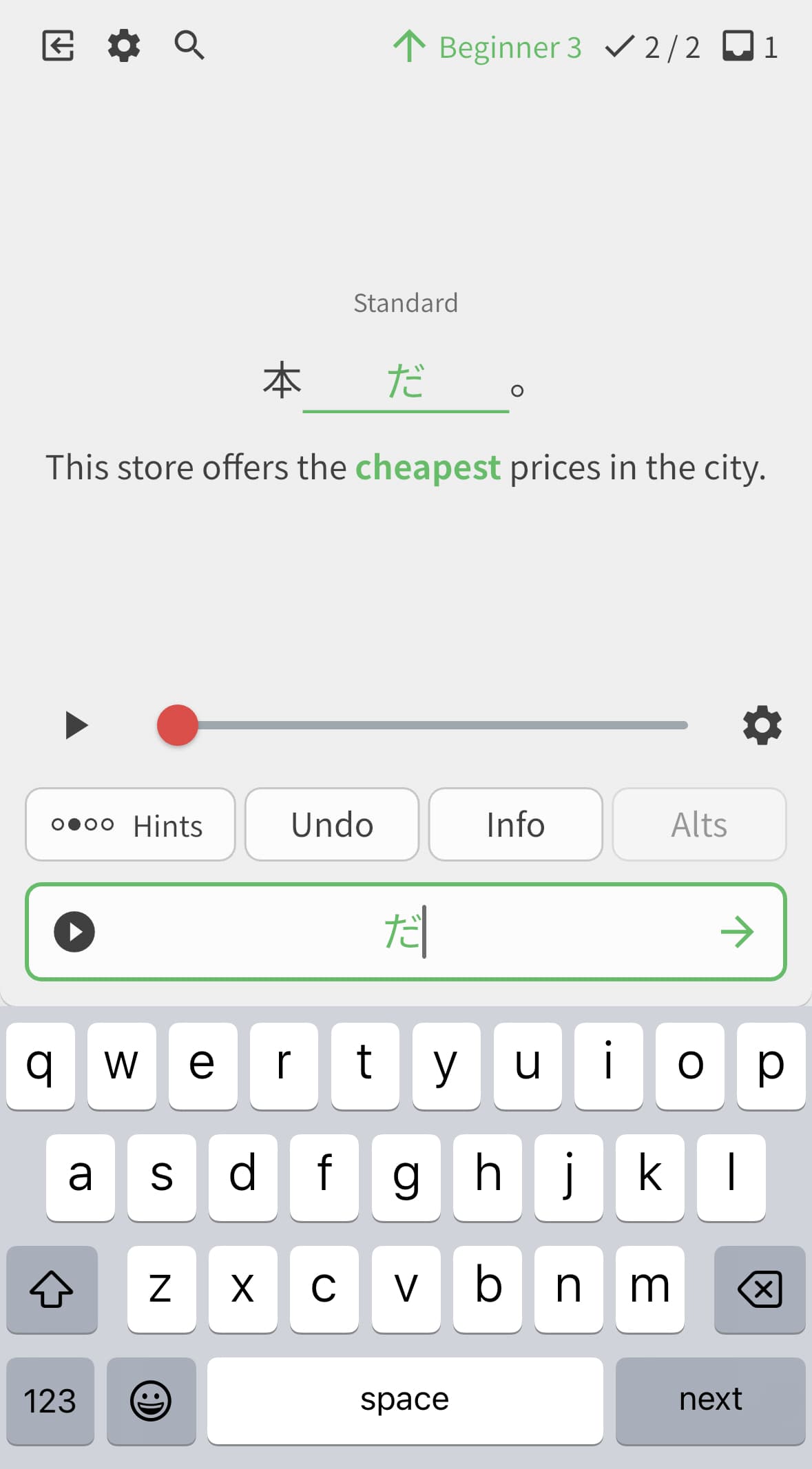
Task: Submit answer with the green arrow
Action: 738,932
